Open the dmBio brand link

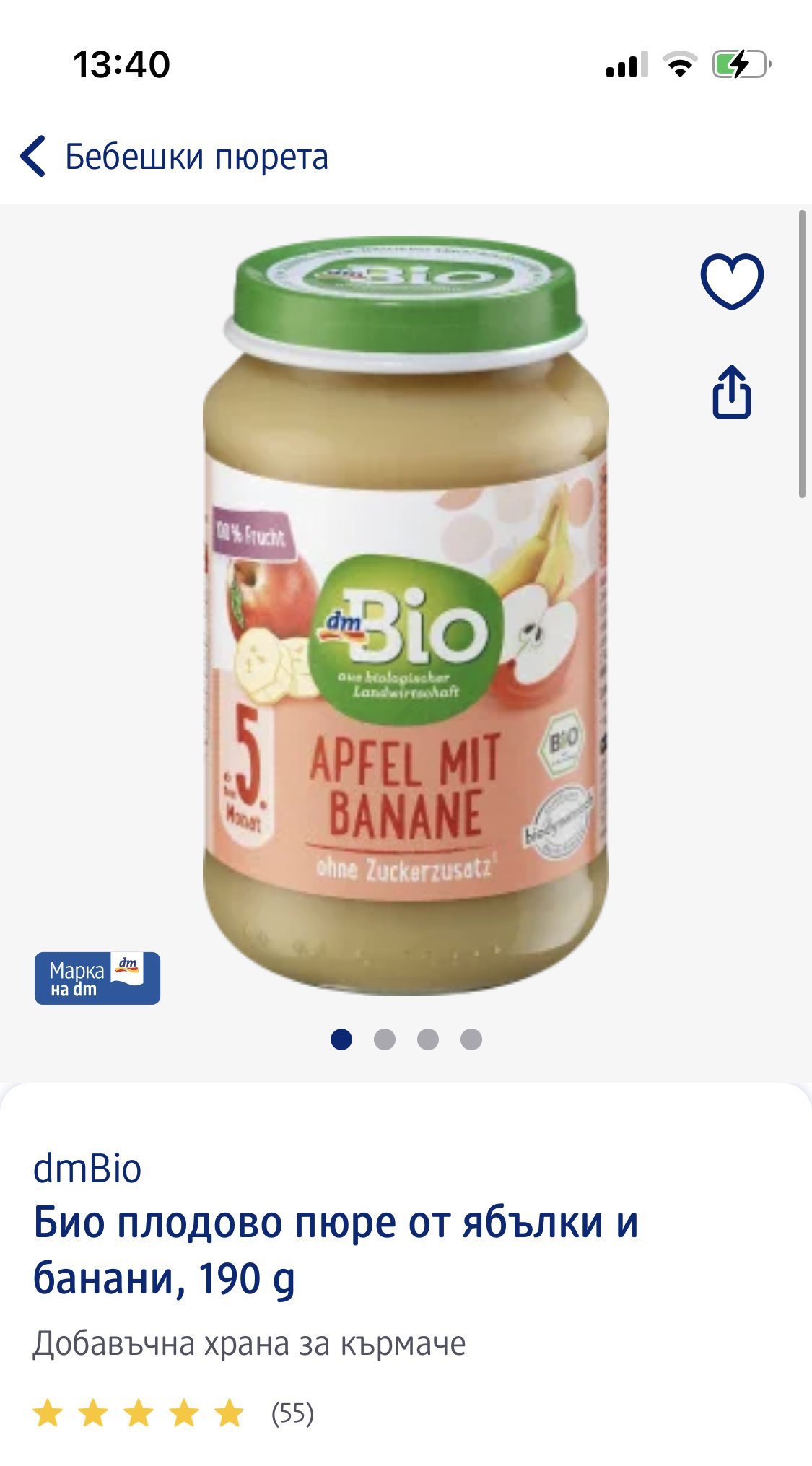pos(87,1169)
